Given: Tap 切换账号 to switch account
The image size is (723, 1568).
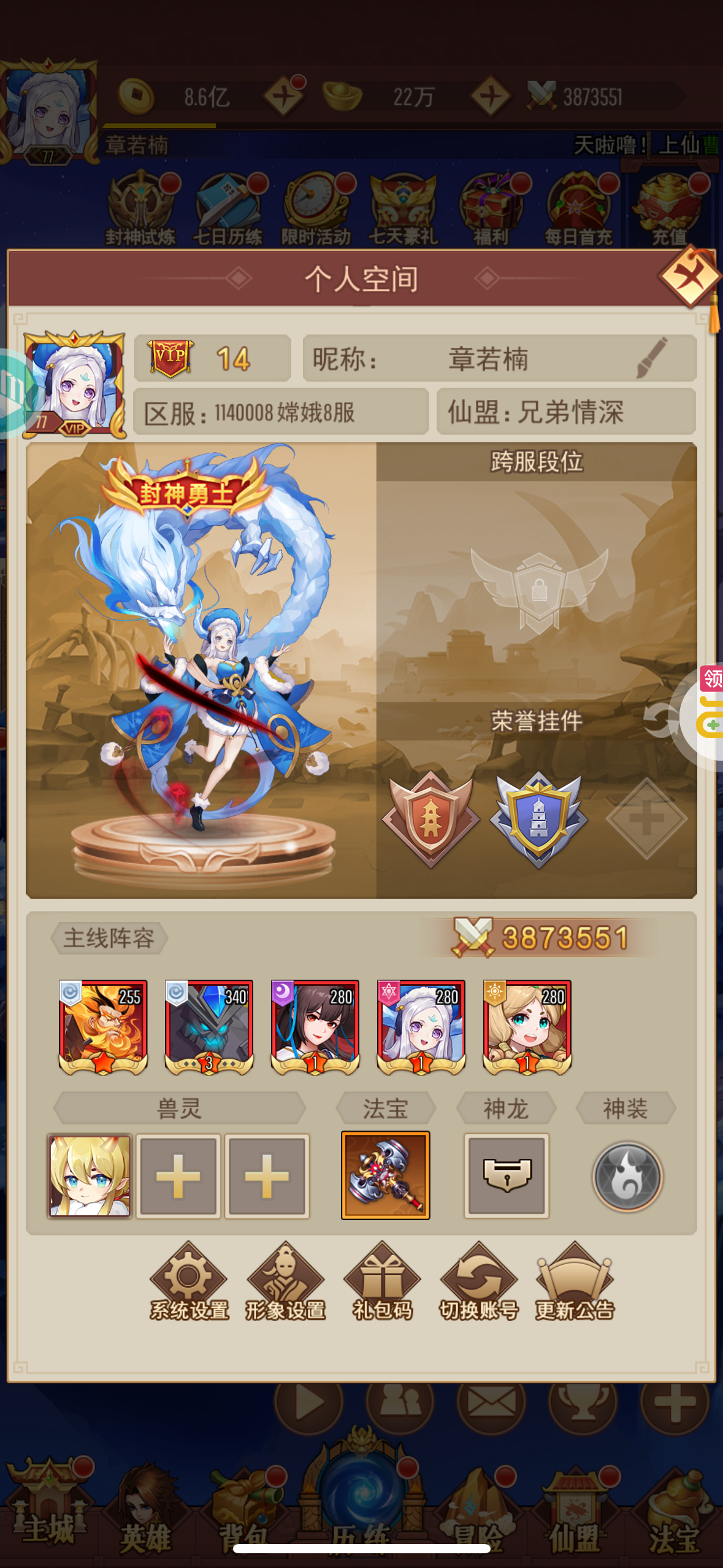Looking at the screenshot, I should 479,1282.
